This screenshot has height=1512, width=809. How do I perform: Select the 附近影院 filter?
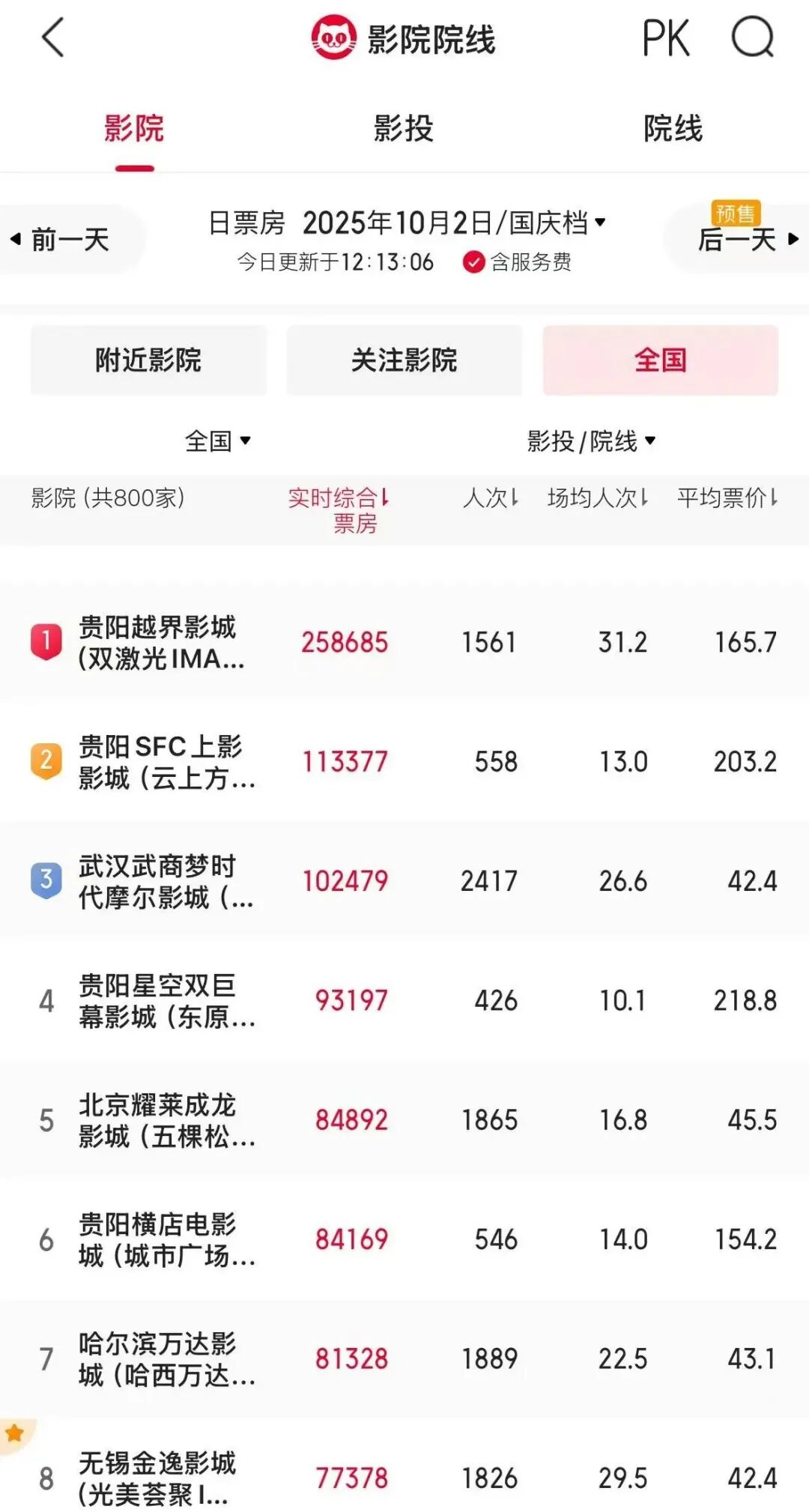pyautogui.click(x=148, y=360)
